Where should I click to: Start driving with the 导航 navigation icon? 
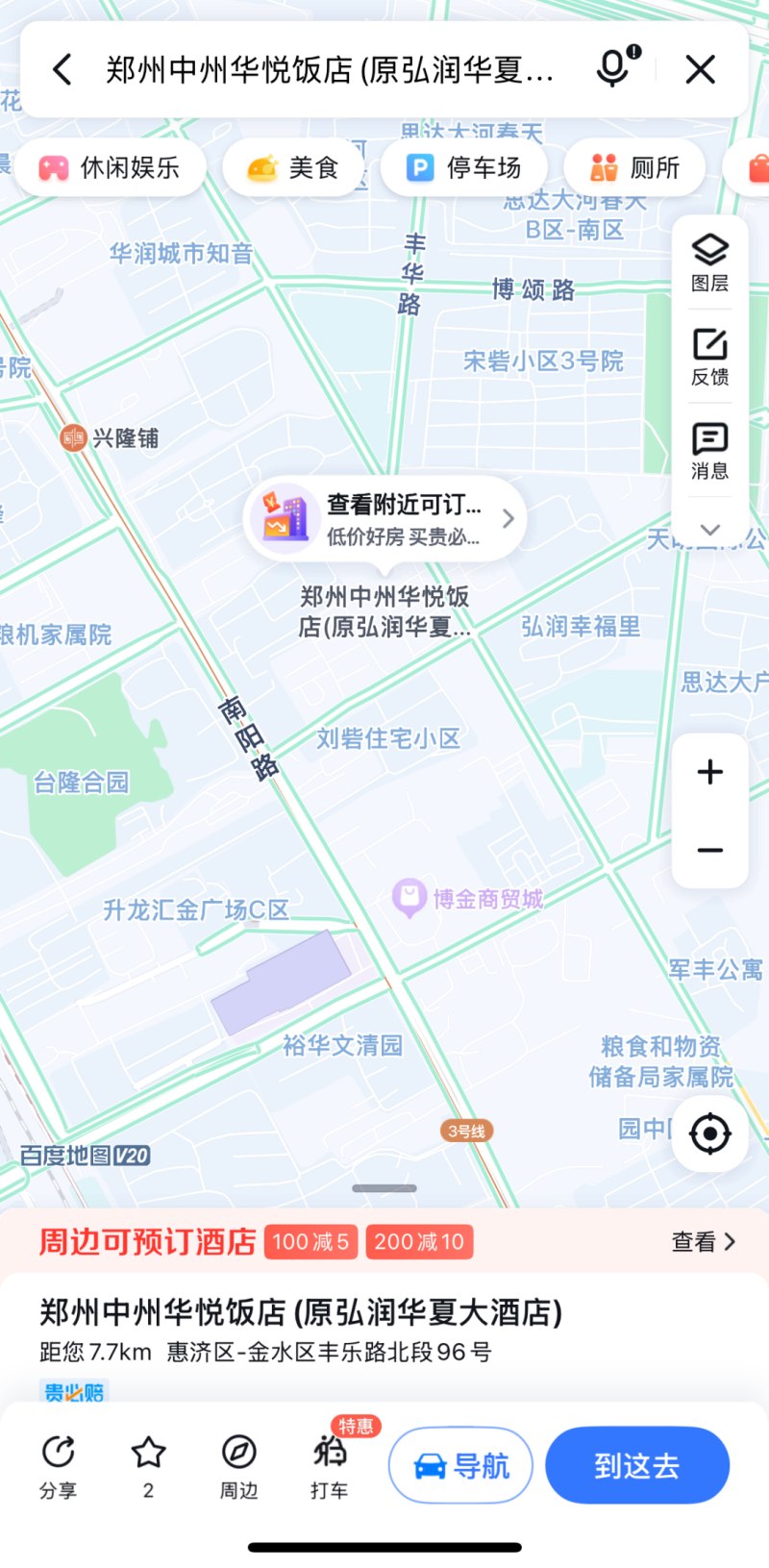460,1465
